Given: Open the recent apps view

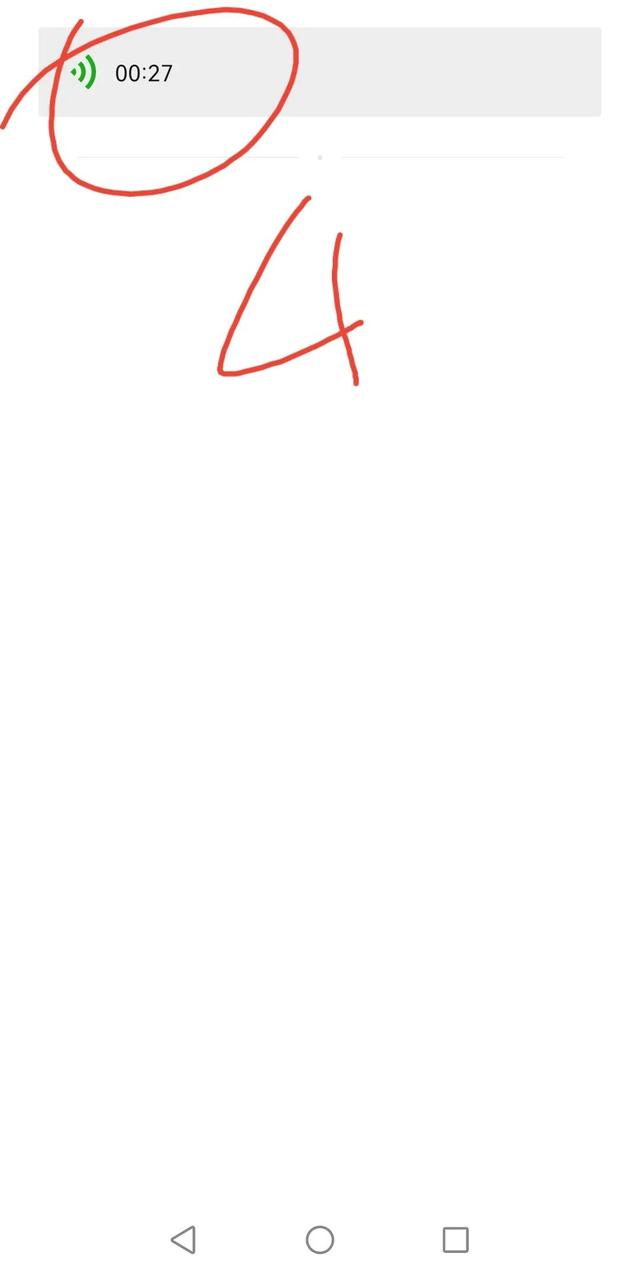Looking at the screenshot, I should click(x=456, y=1240).
